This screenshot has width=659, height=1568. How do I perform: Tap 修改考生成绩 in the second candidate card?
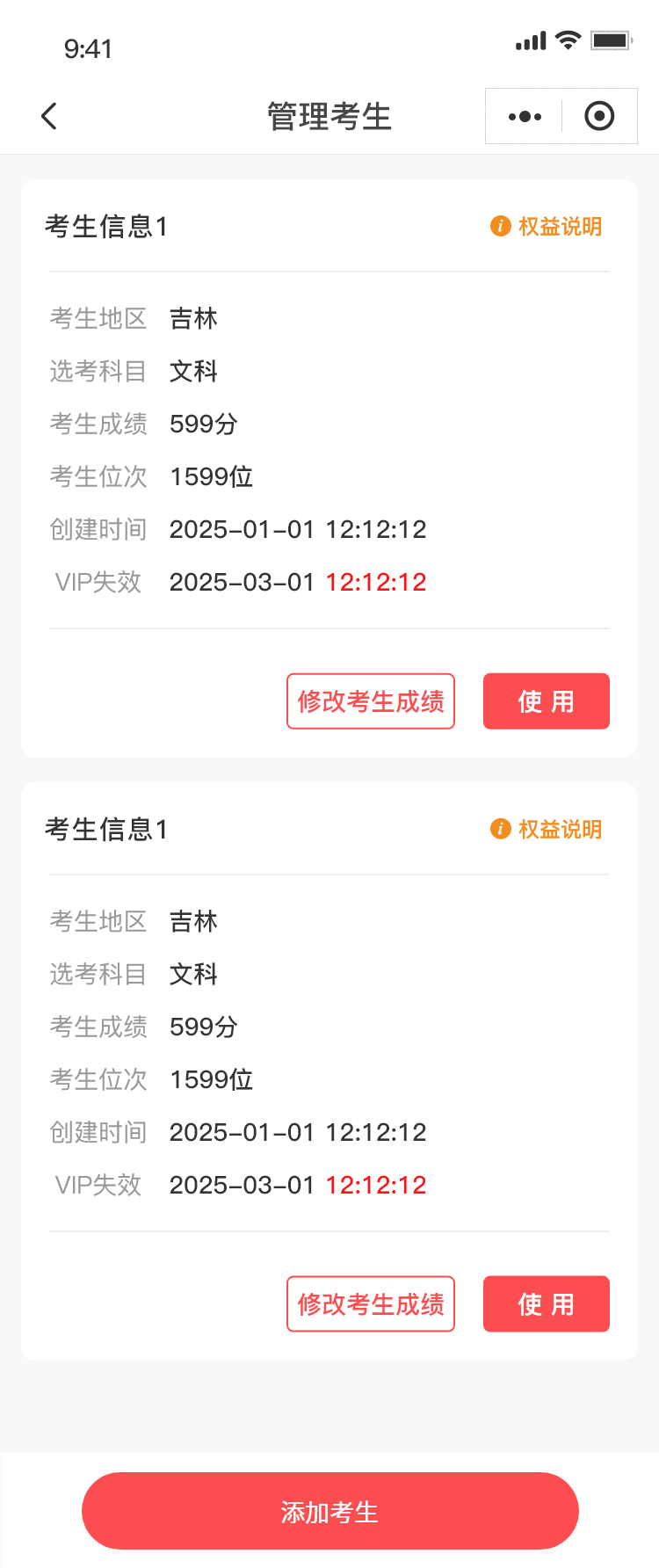(x=371, y=1304)
